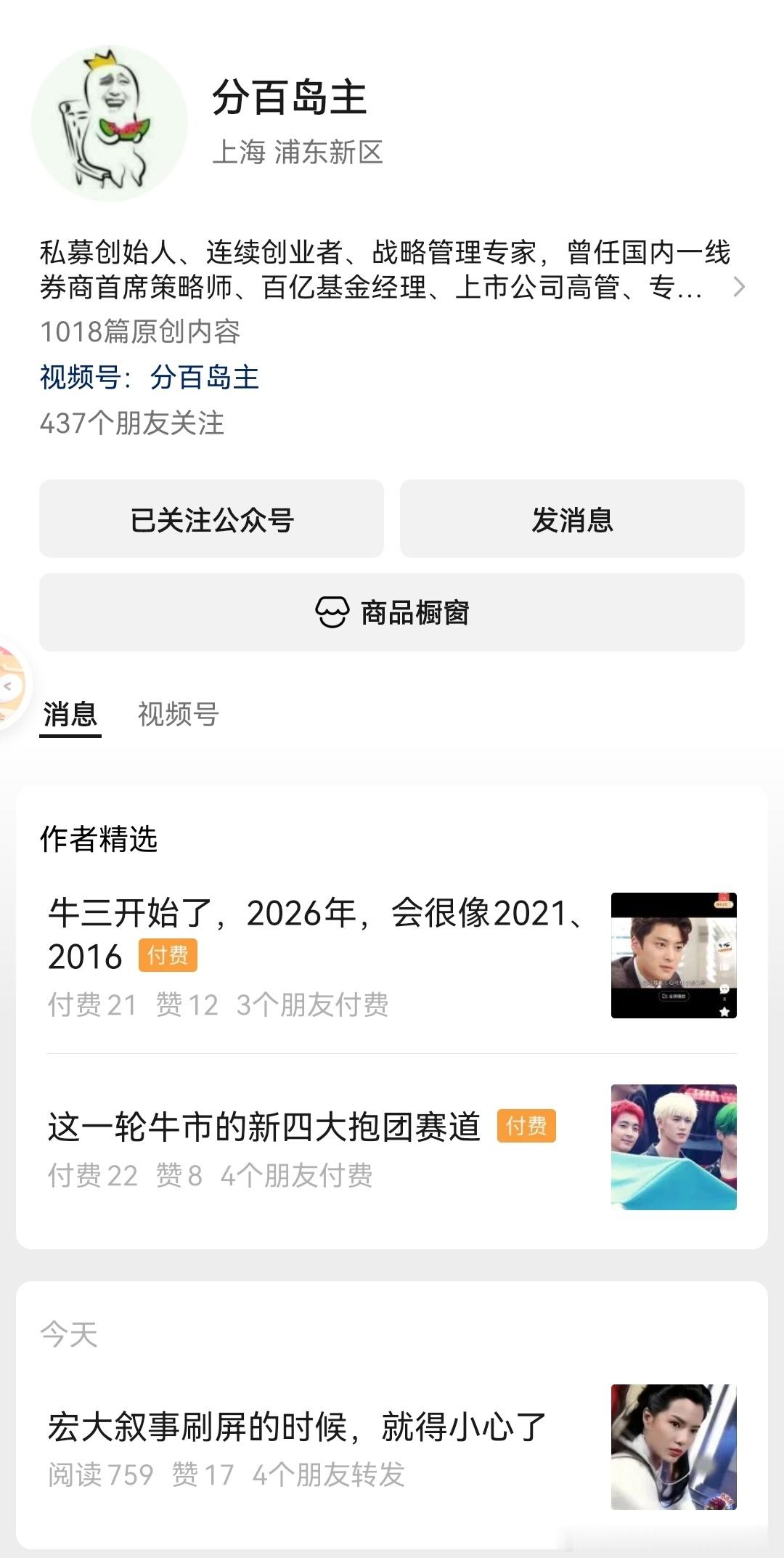The image size is (784, 1558).
Task: Select the 消息 tab
Action: coord(69,715)
